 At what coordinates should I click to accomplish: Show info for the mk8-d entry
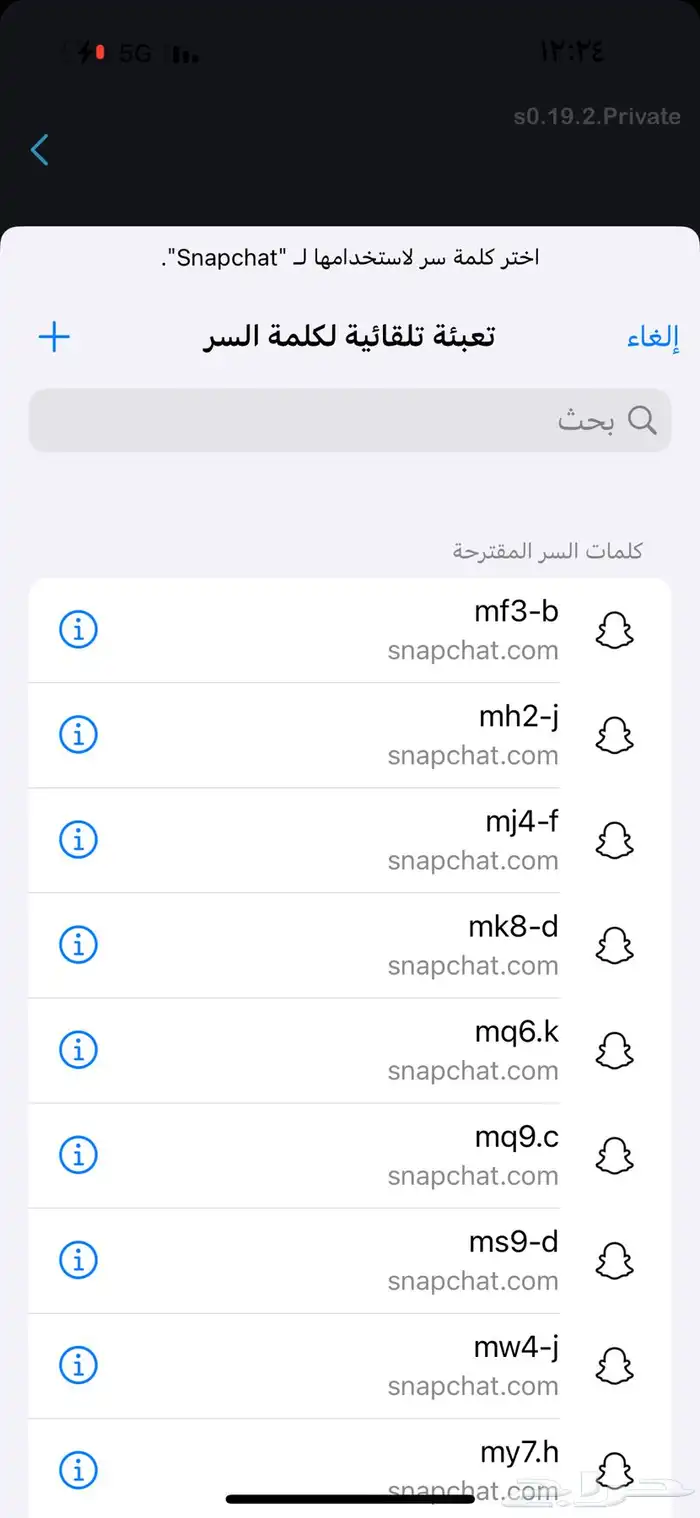click(x=78, y=945)
